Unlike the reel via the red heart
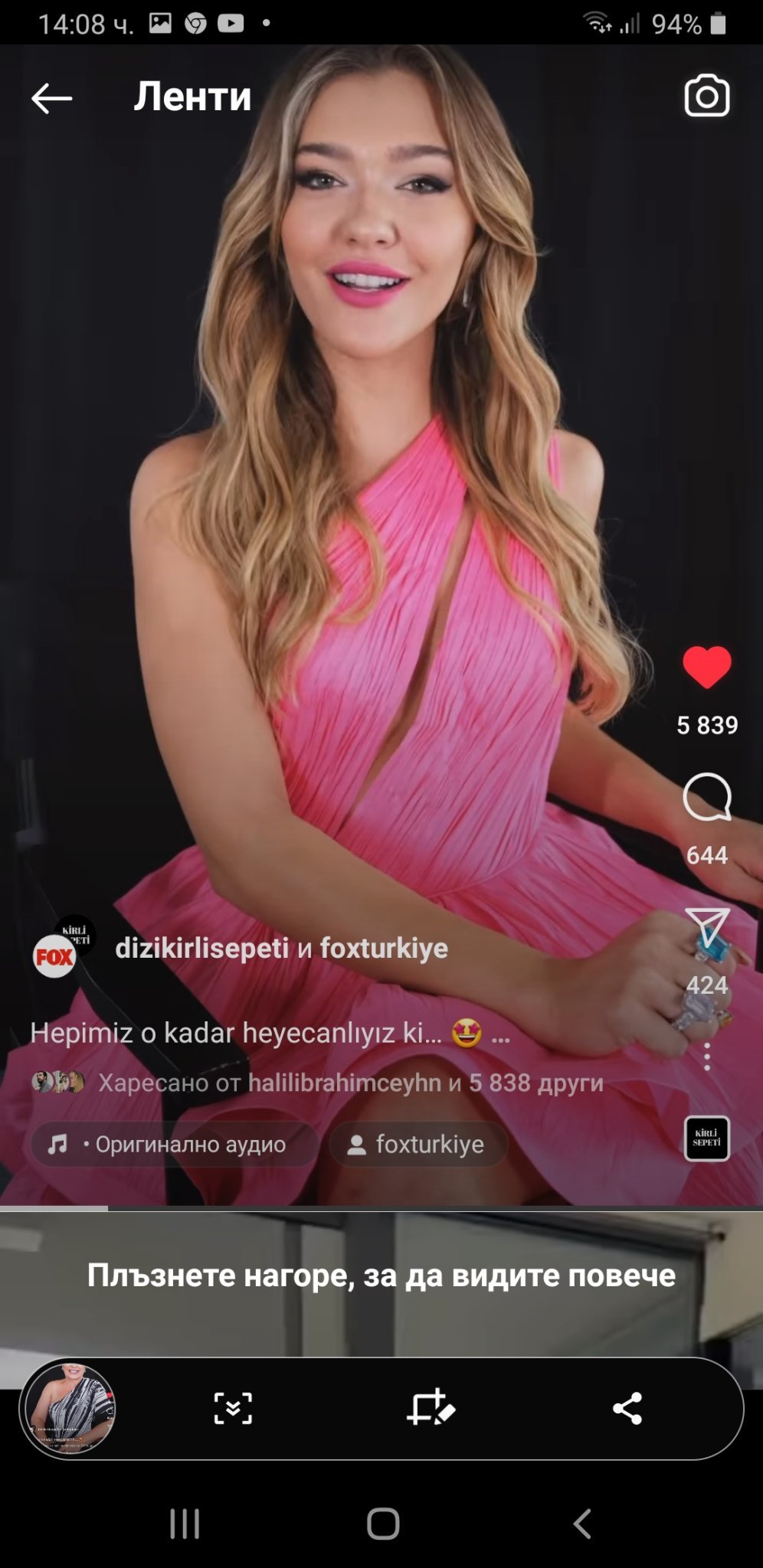The image size is (763, 1568). coord(706,666)
